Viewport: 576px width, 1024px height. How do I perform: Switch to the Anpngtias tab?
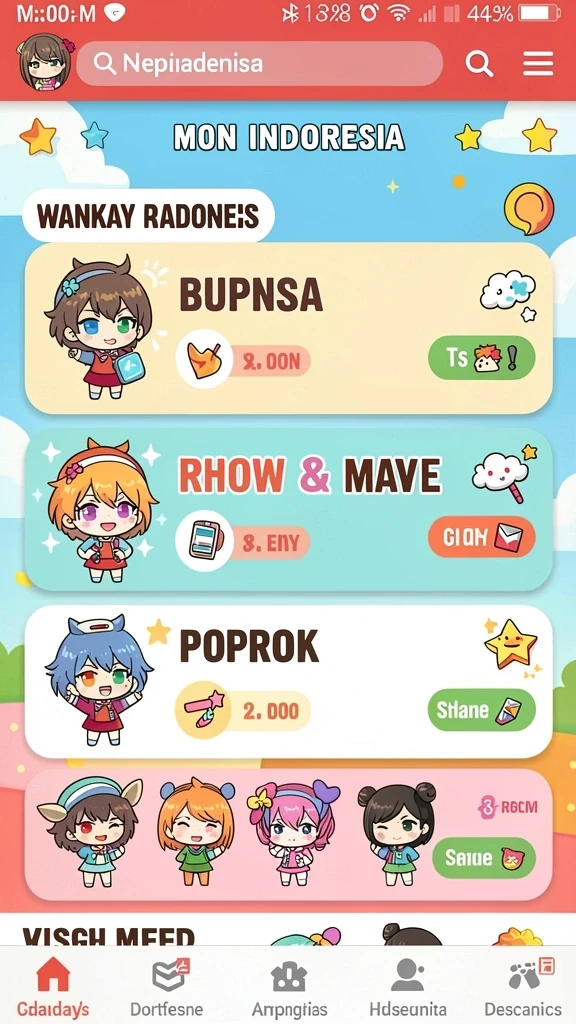coord(289,987)
